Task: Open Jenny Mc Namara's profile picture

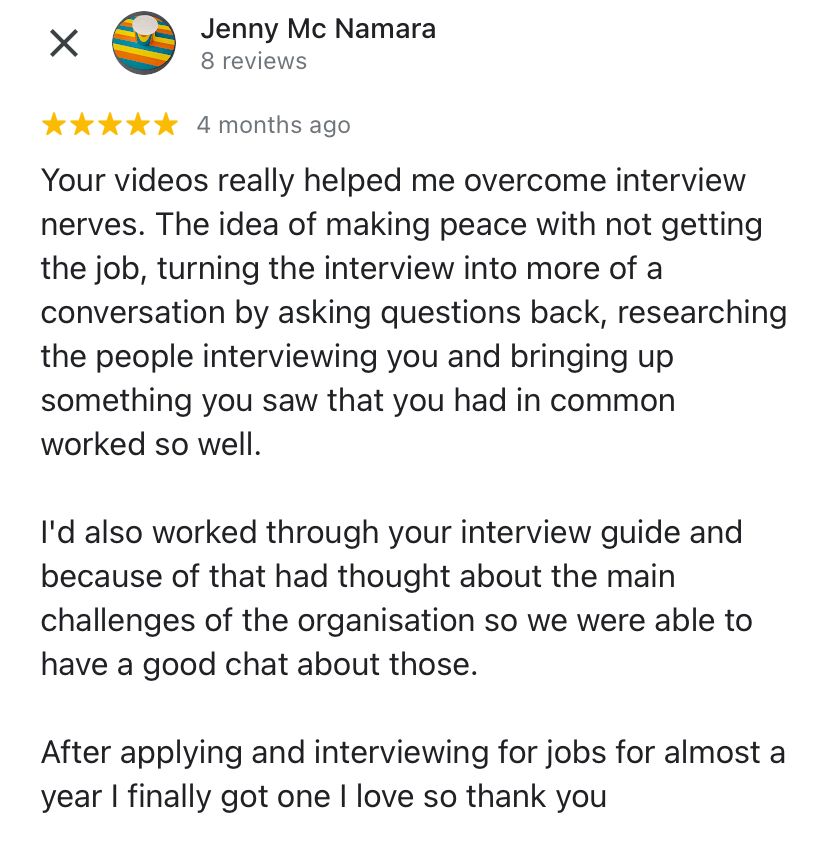Action: 144,43
